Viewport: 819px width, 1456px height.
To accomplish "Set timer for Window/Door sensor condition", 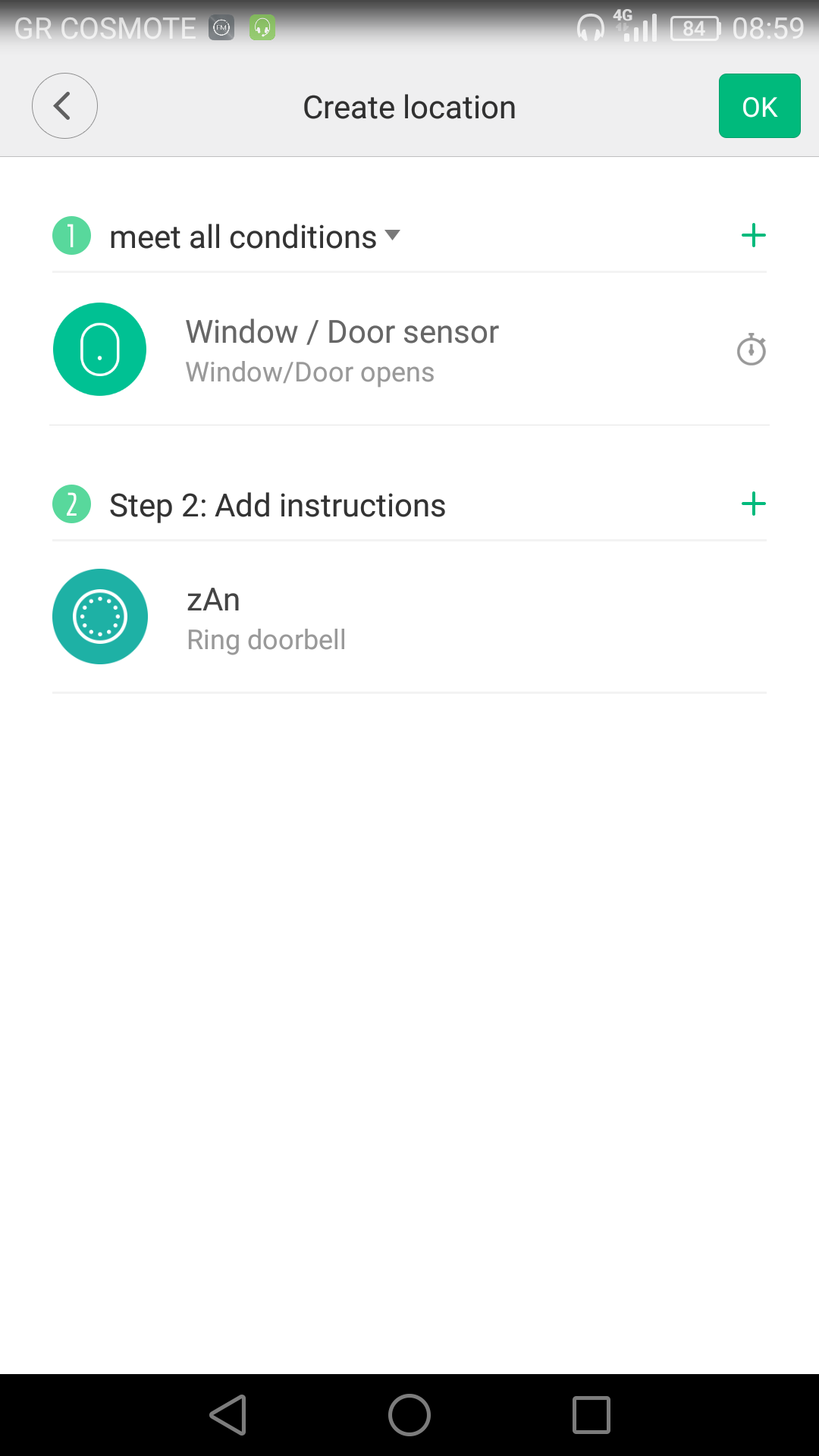I will click(x=751, y=350).
